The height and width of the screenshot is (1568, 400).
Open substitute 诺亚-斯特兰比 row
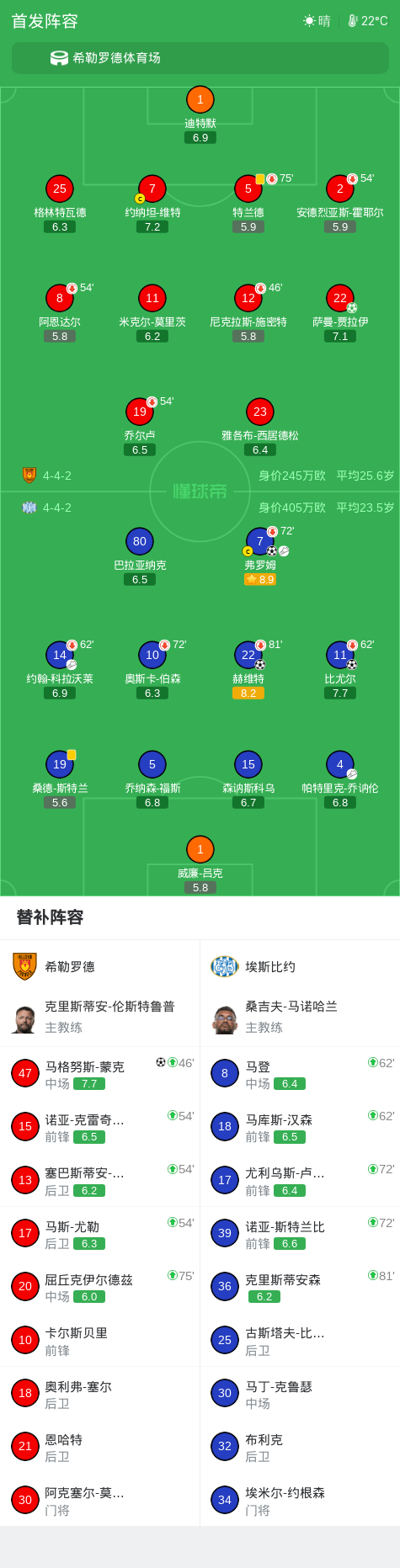300,1233
